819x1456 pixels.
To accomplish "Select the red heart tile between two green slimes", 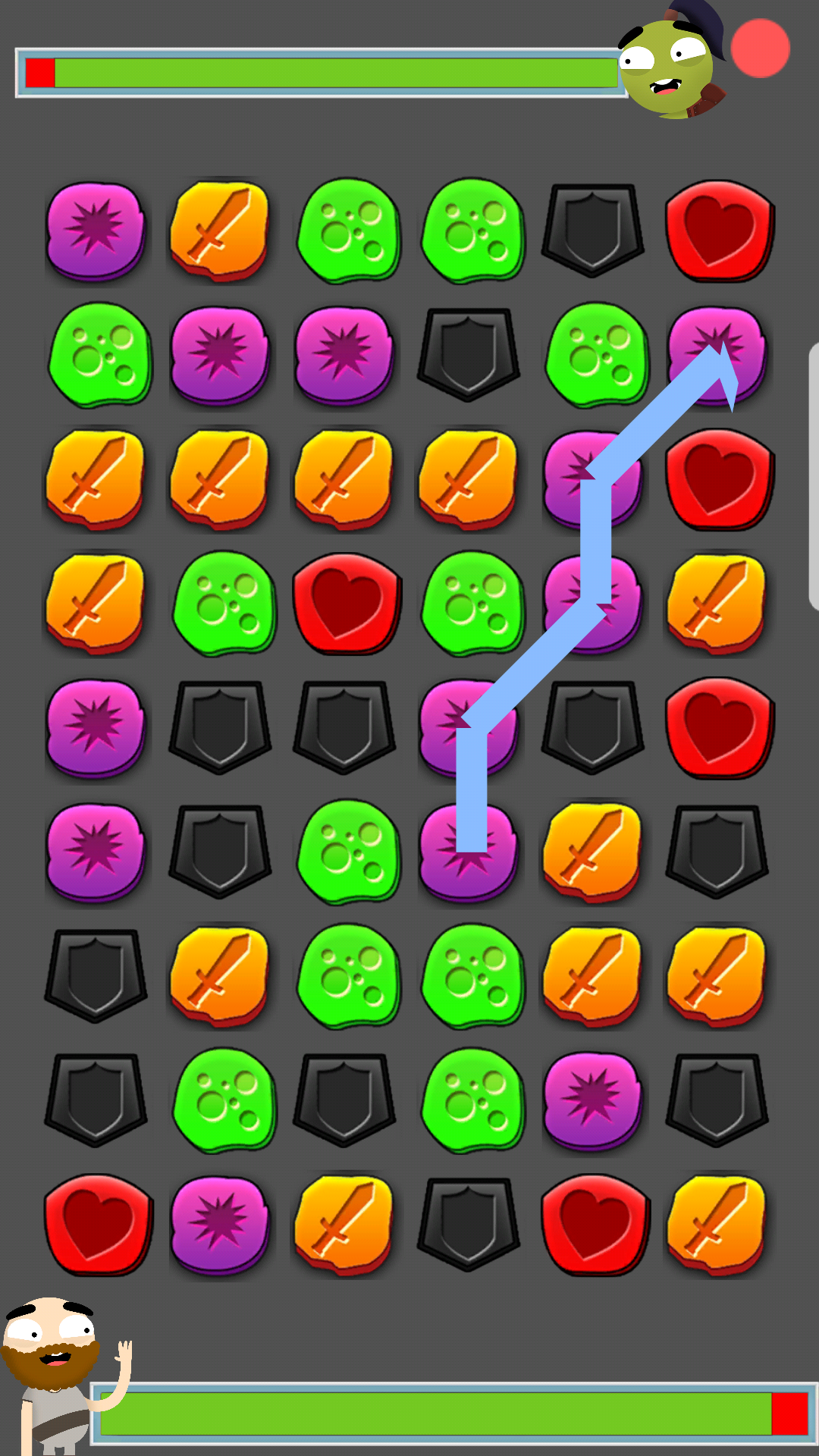I will click(x=346, y=603).
